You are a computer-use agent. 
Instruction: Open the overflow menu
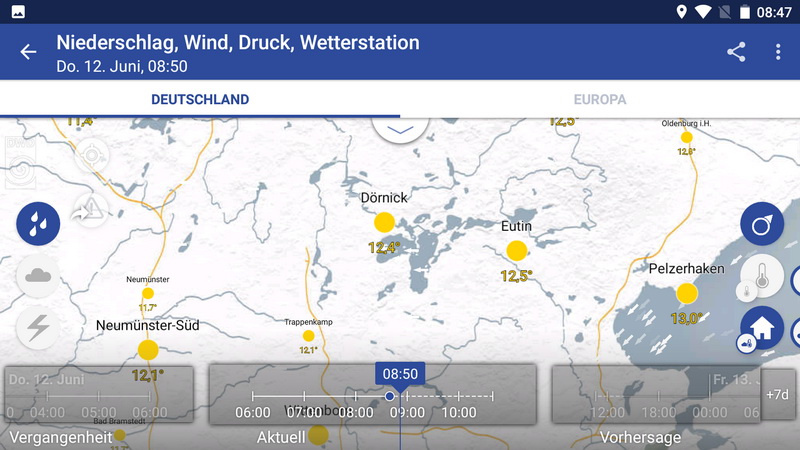point(778,52)
